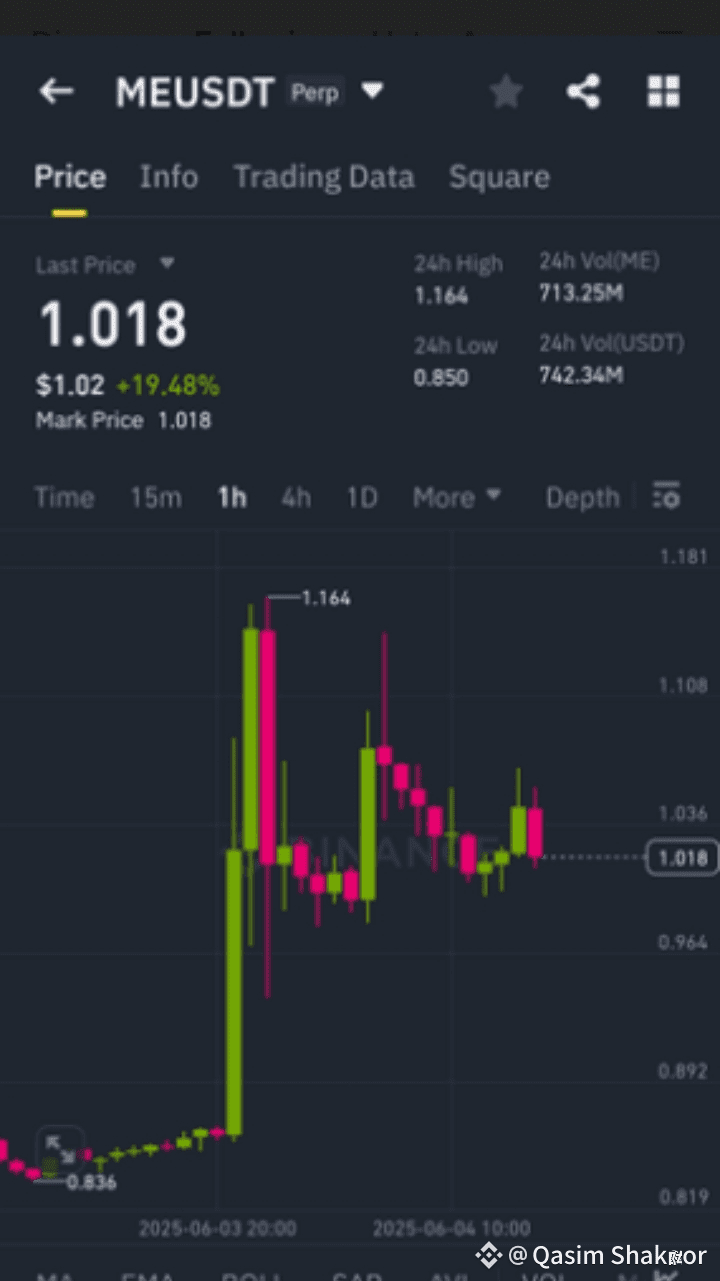Select the 1h chart interval
This screenshot has width=720, height=1281.
232,497
